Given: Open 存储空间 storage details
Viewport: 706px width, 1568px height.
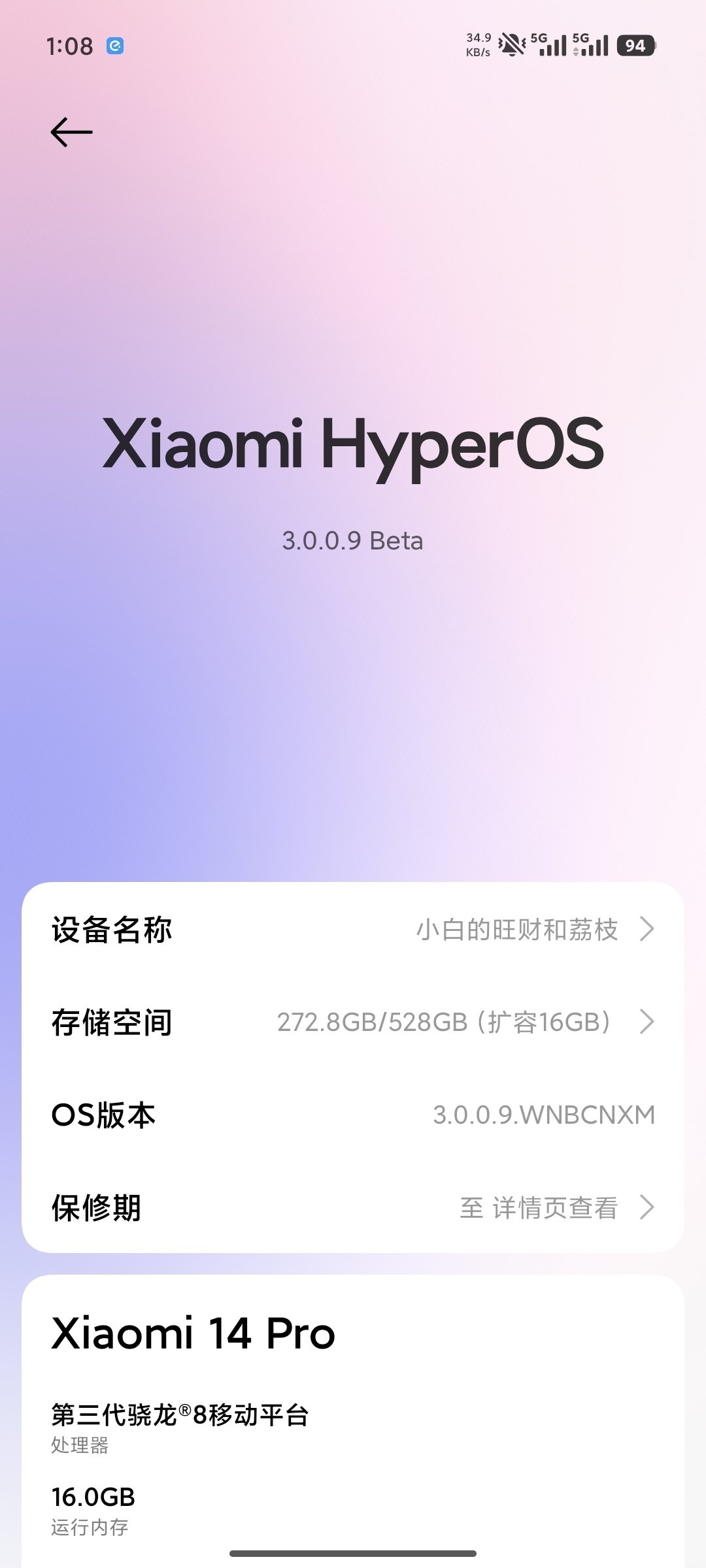Looking at the screenshot, I should point(353,1022).
